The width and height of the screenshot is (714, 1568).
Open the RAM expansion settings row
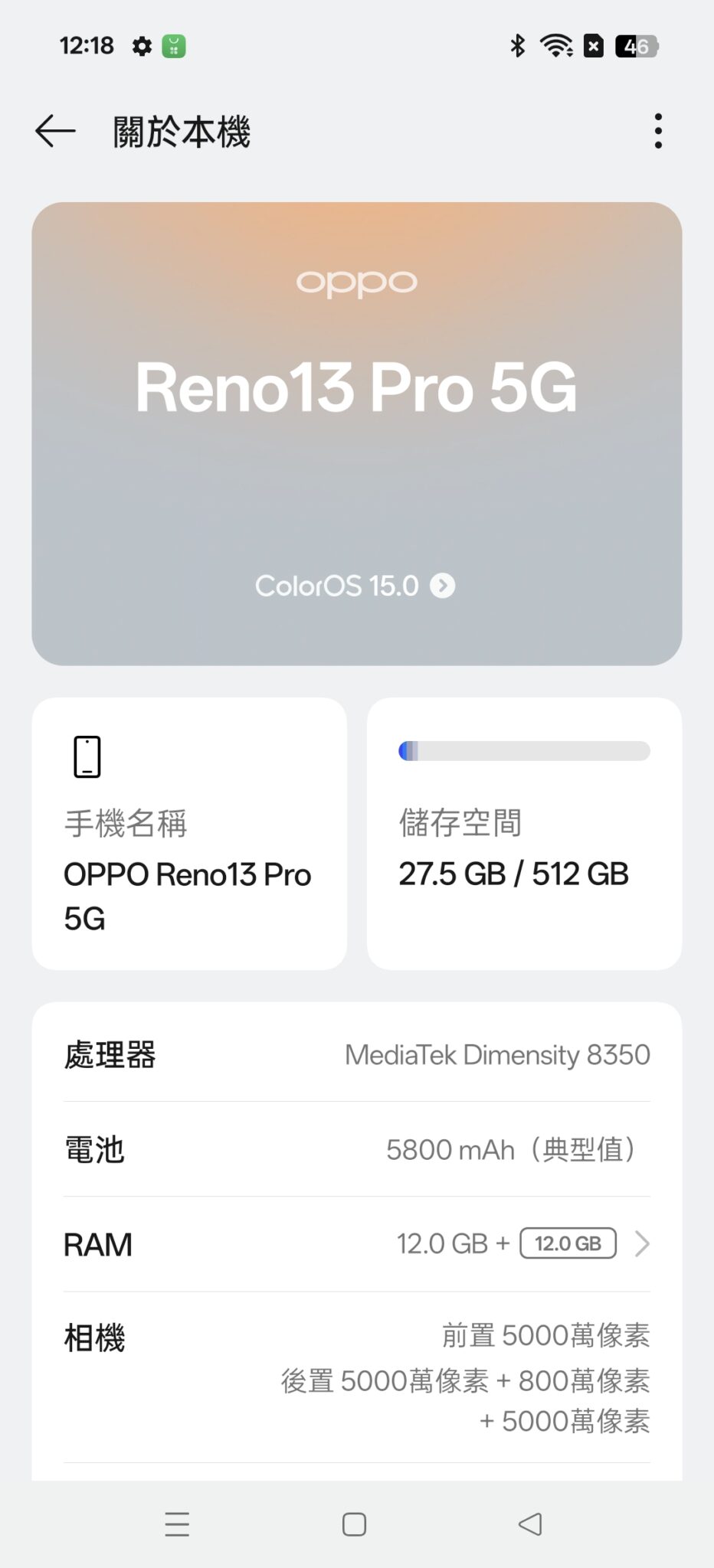[x=357, y=1244]
